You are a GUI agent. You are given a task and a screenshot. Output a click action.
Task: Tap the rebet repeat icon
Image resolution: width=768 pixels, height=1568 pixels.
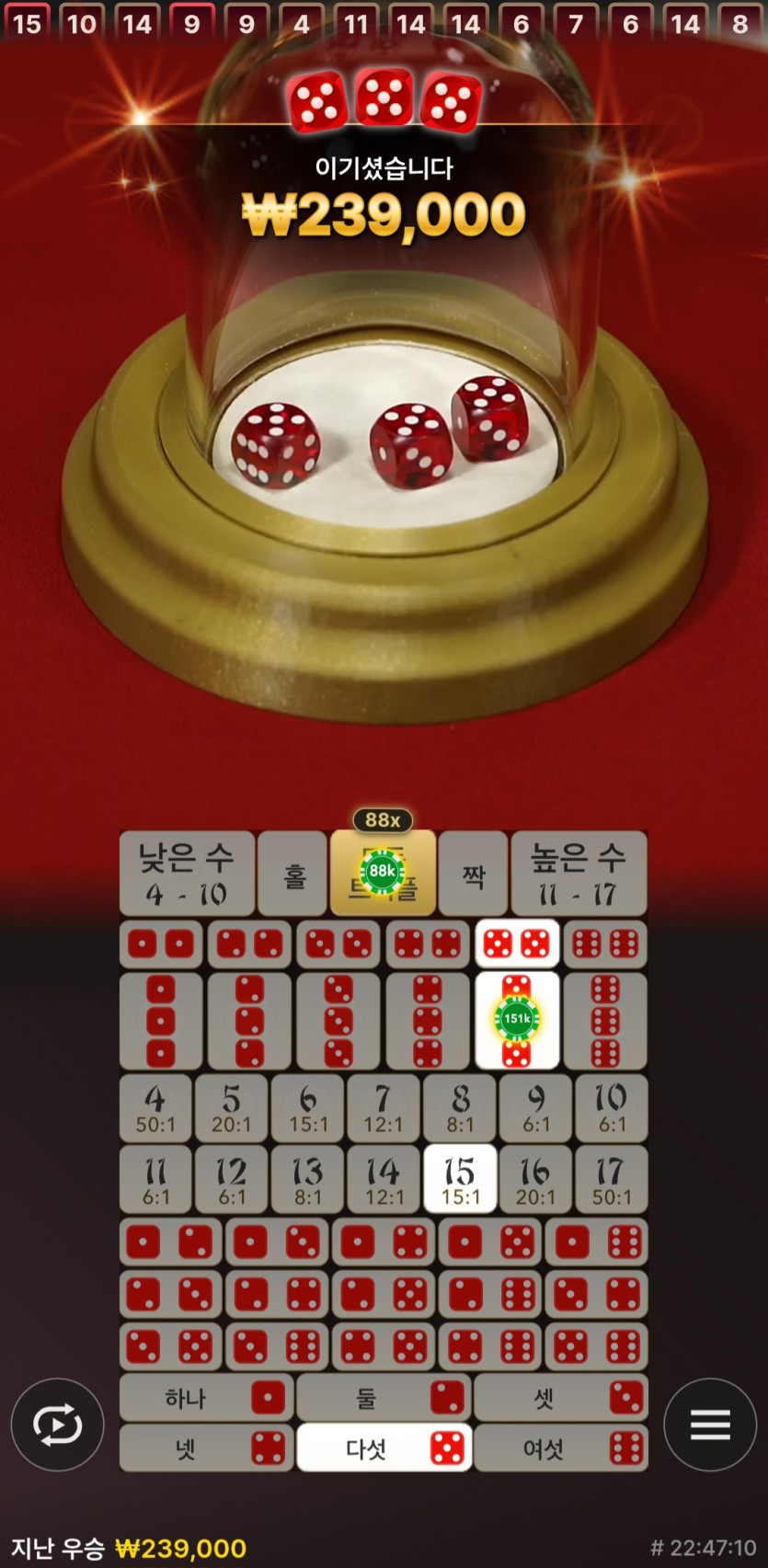click(57, 1425)
